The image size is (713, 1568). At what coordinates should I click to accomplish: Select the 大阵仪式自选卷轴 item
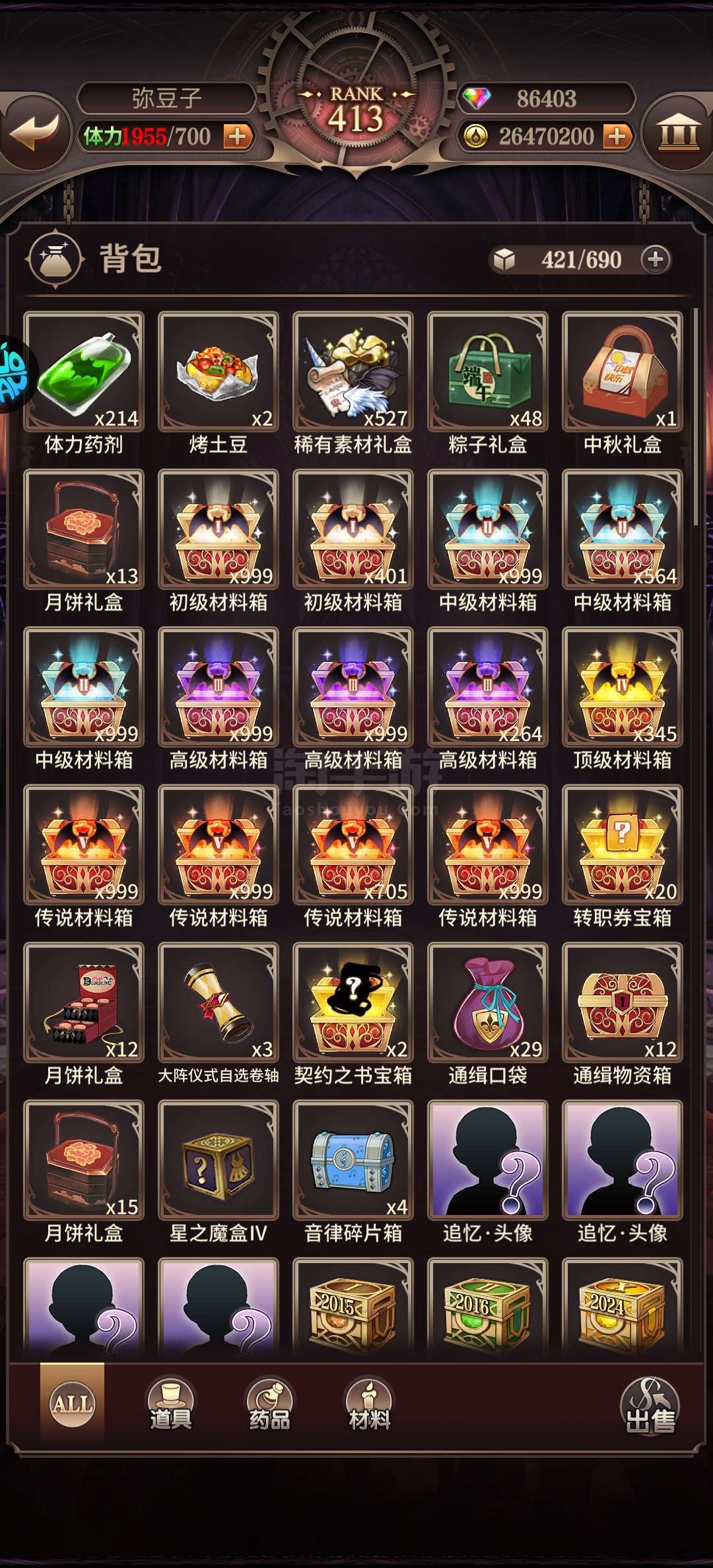coord(219,1002)
